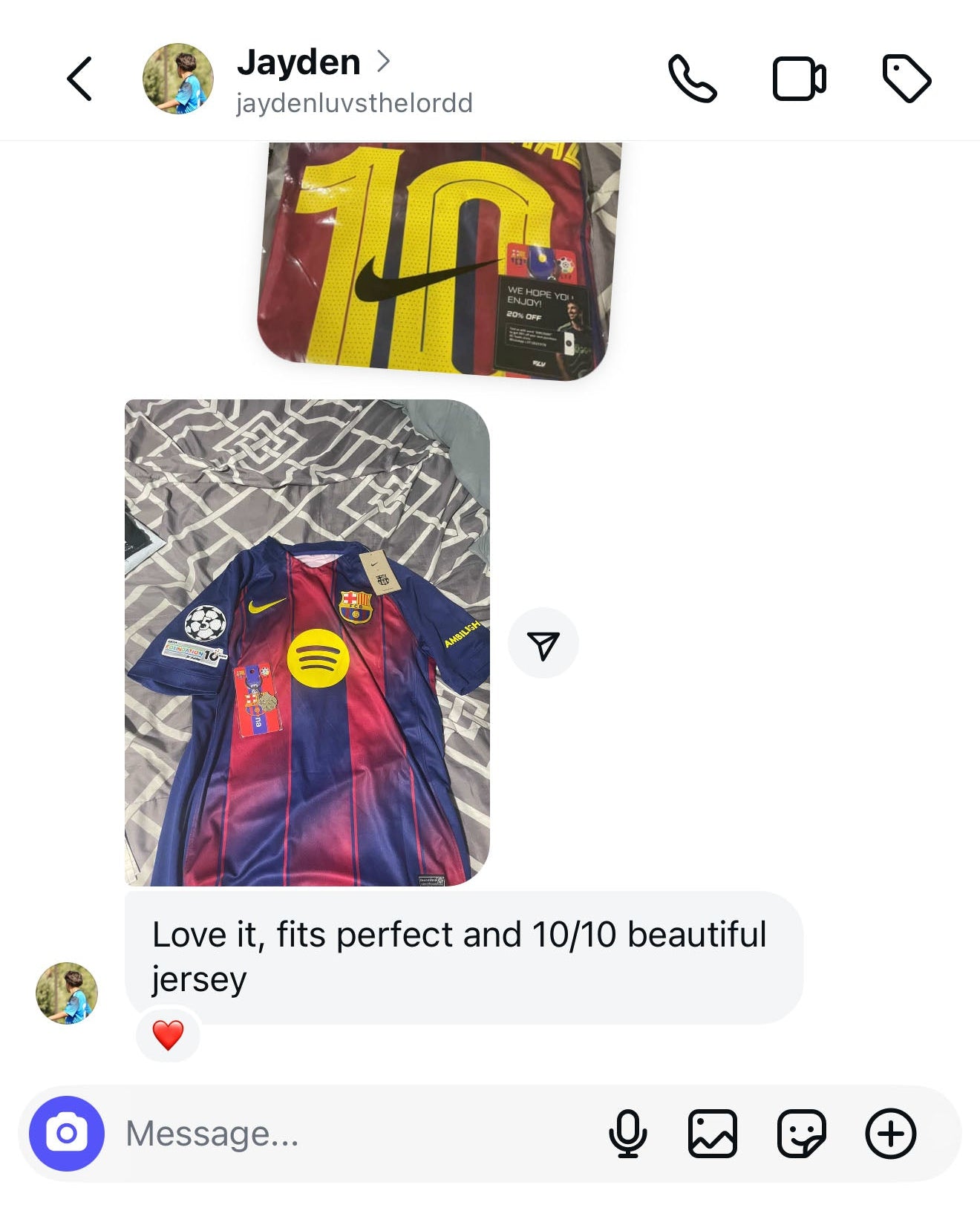Go back to the inbox
The height and width of the screenshot is (1225, 980).
80,79
